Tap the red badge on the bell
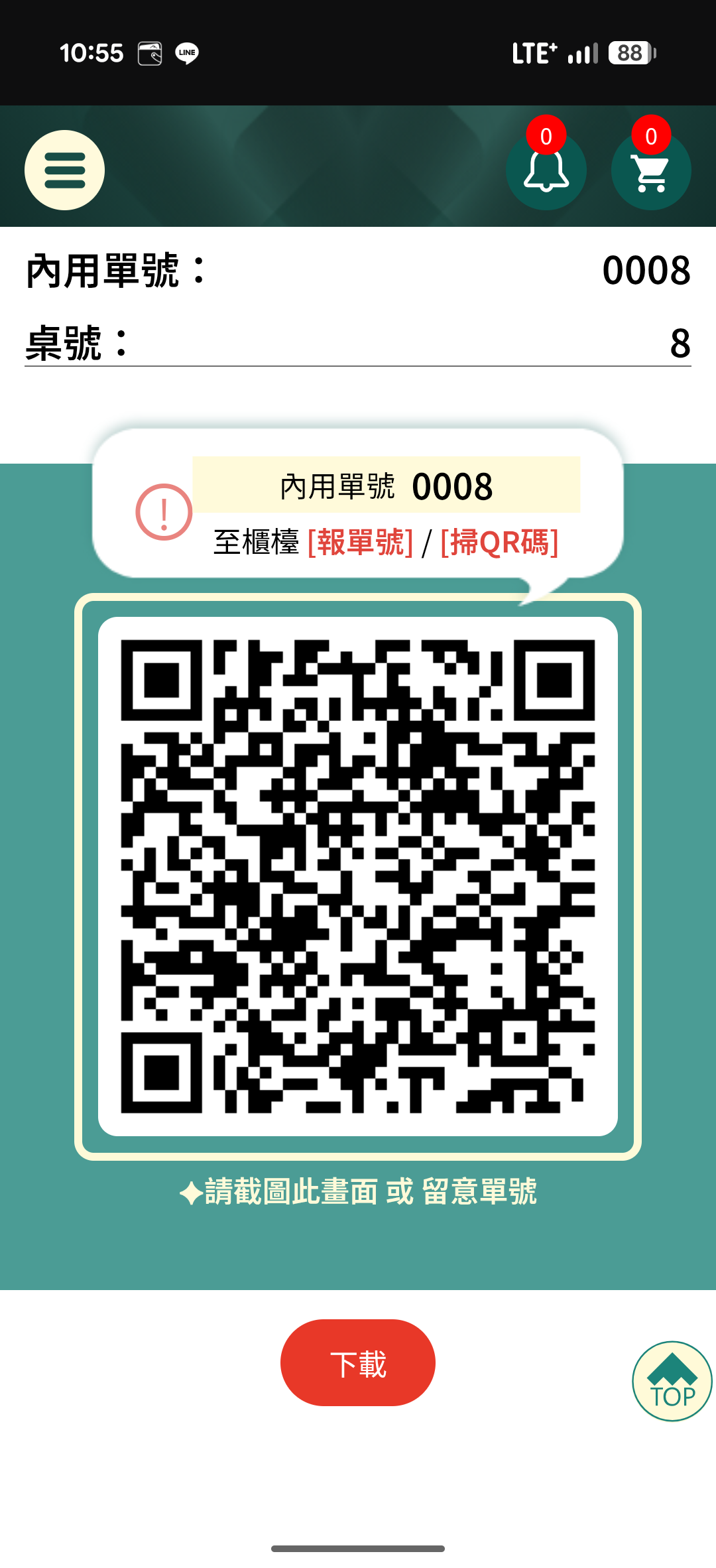The image size is (716, 1568). [545, 137]
